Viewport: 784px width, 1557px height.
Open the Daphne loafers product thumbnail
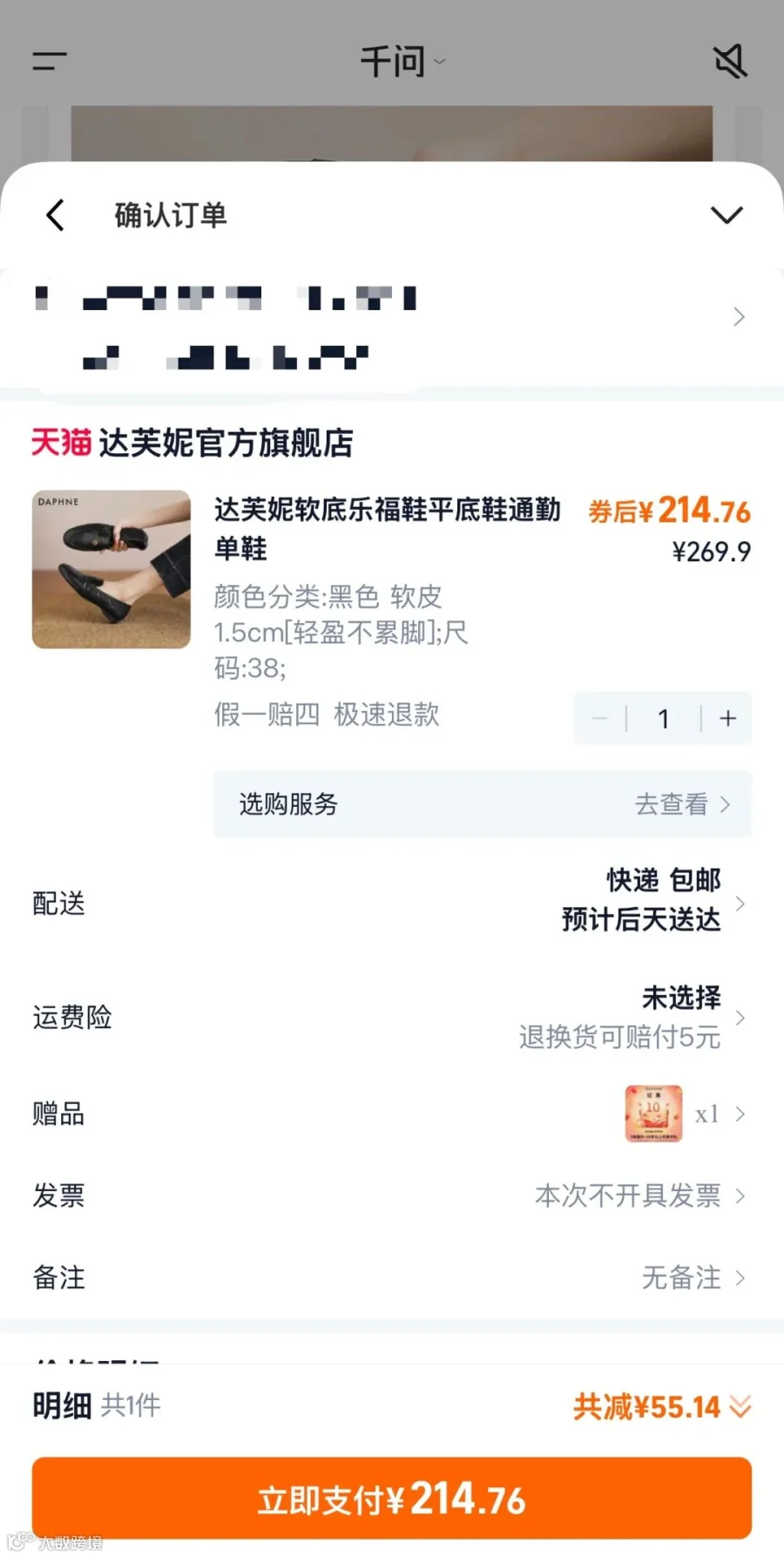tap(112, 569)
